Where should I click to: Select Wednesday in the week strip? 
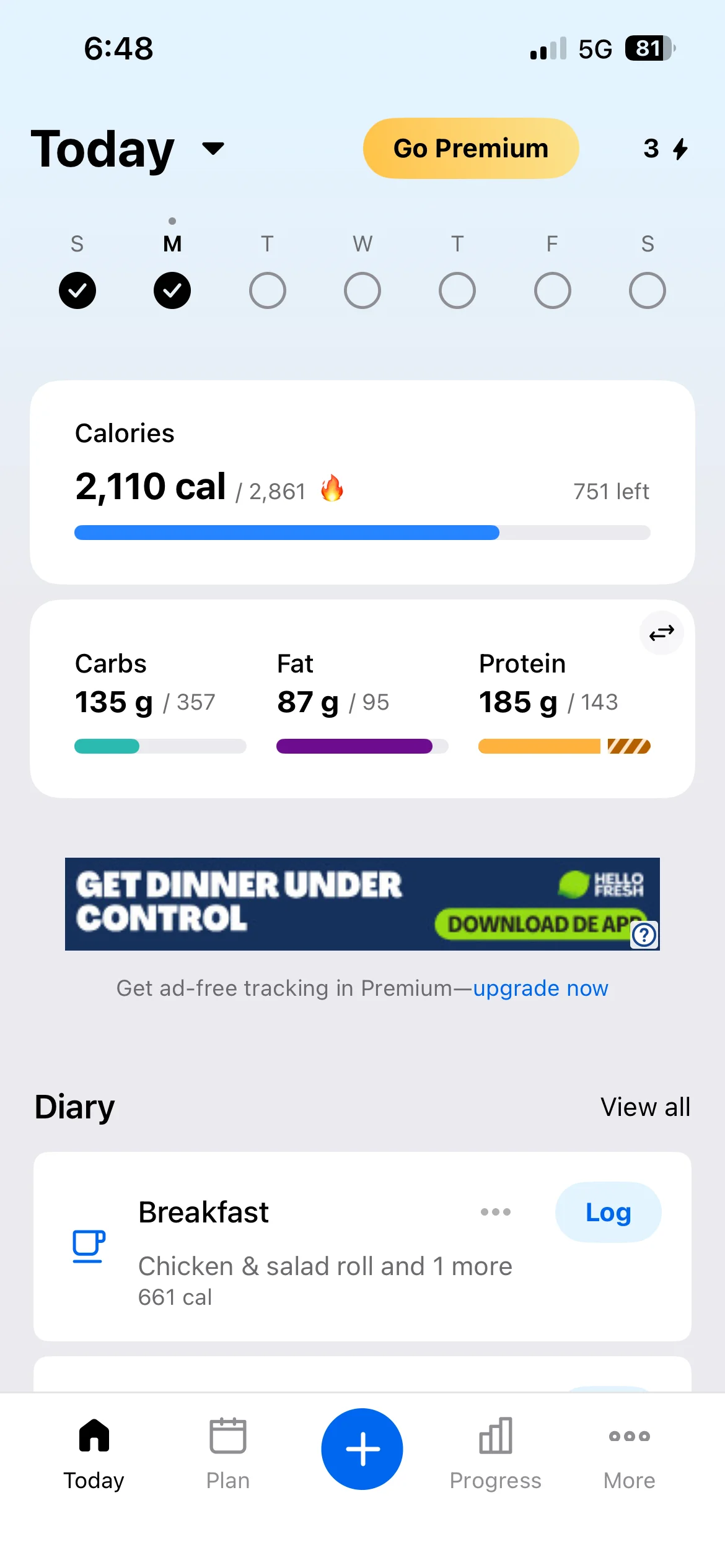coord(362,290)
